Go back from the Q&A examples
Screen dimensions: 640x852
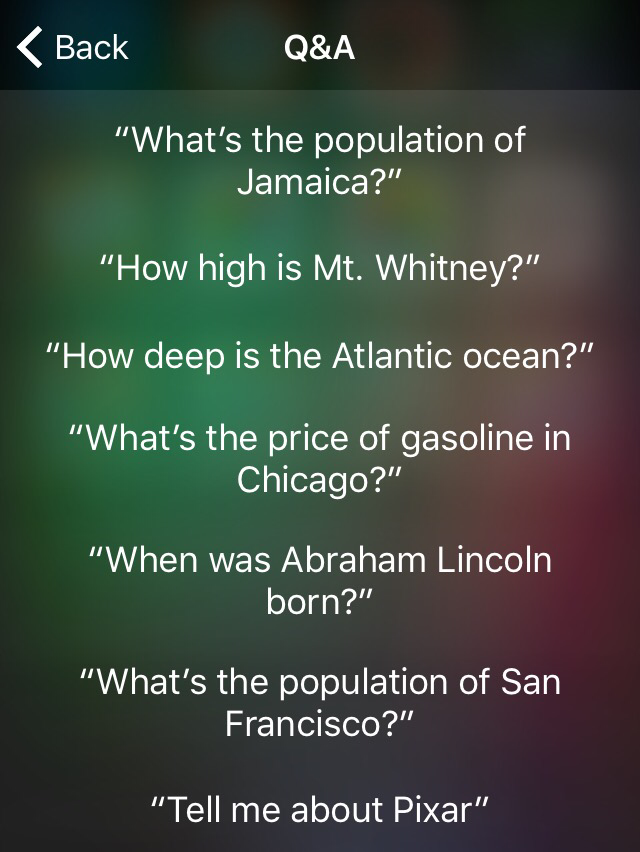tap(73, 47)
